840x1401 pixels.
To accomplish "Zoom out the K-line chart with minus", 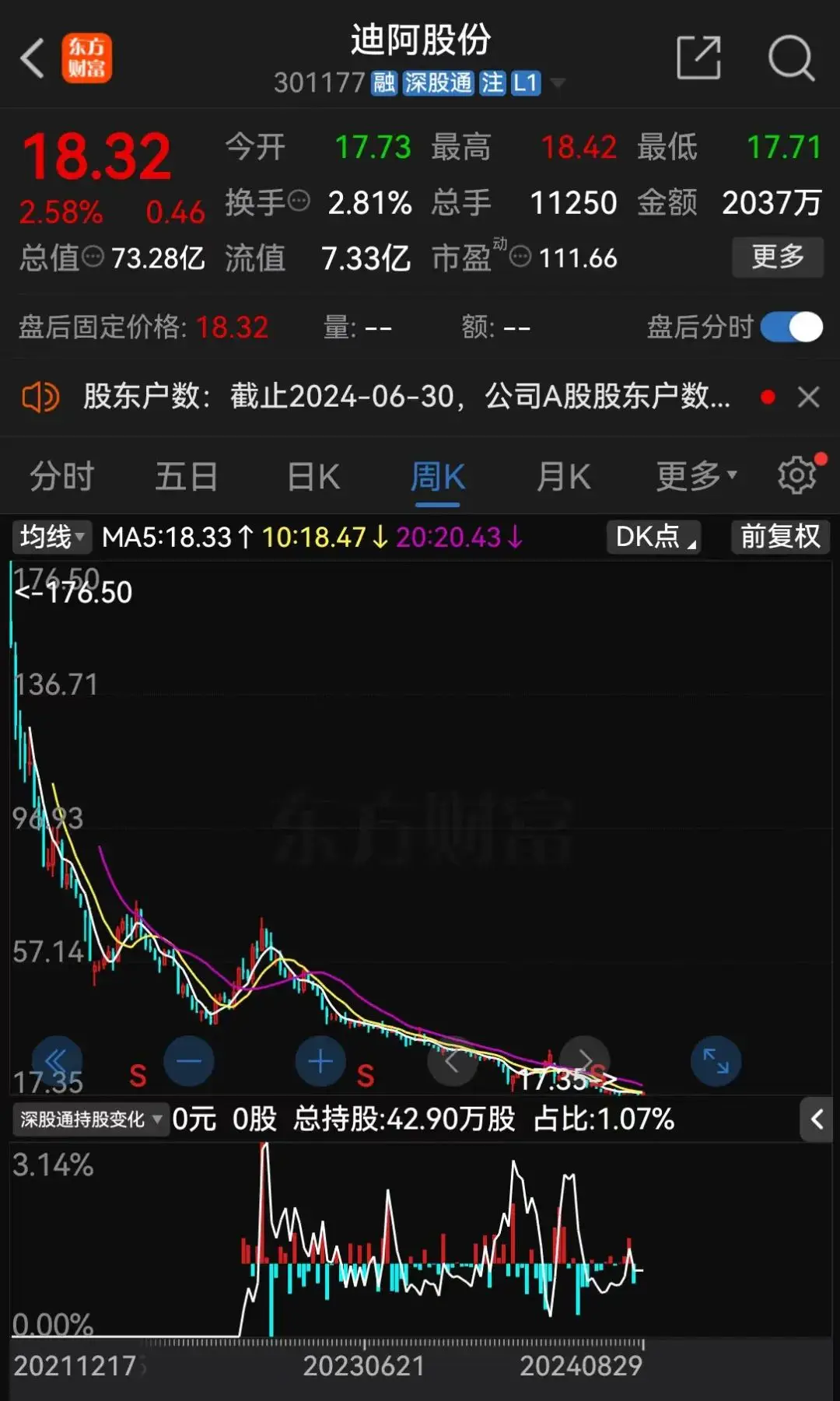I will [x=189, y=1061].
